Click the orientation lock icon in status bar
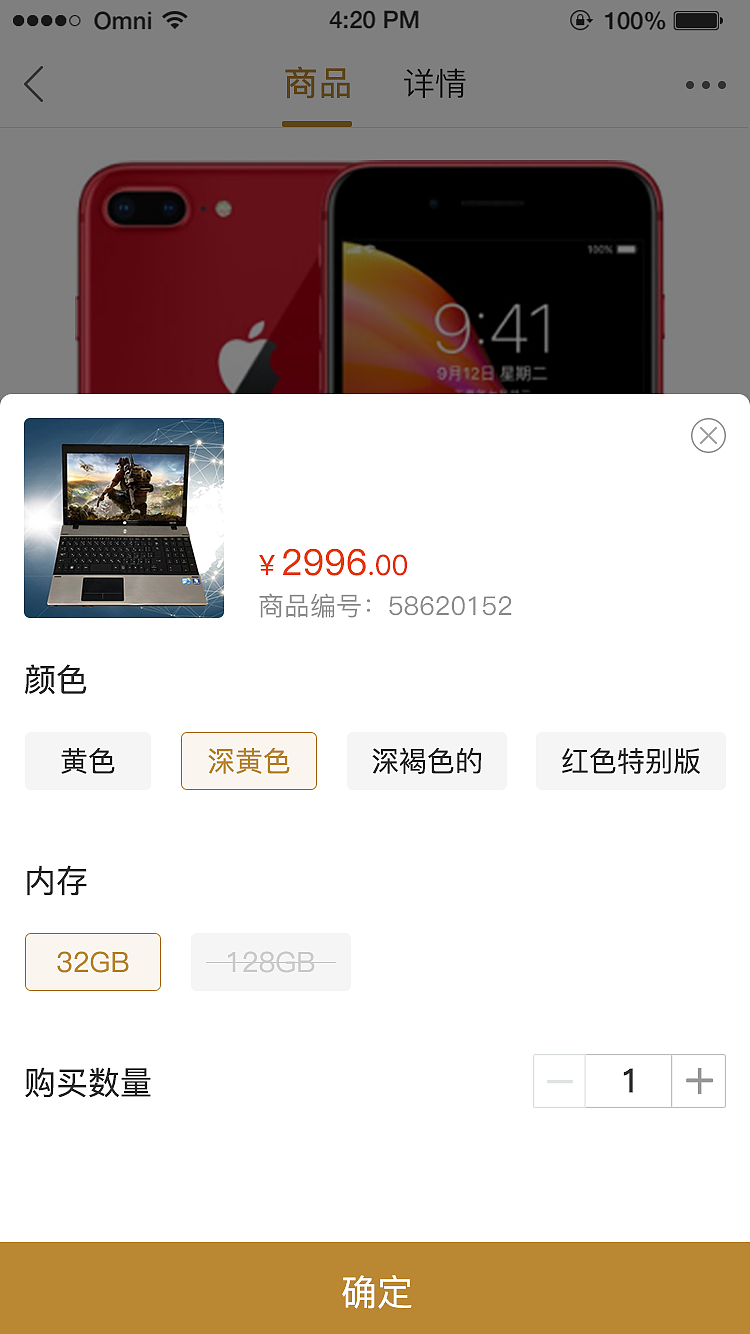Screen dimensions: 750x1334 point(581,19)
